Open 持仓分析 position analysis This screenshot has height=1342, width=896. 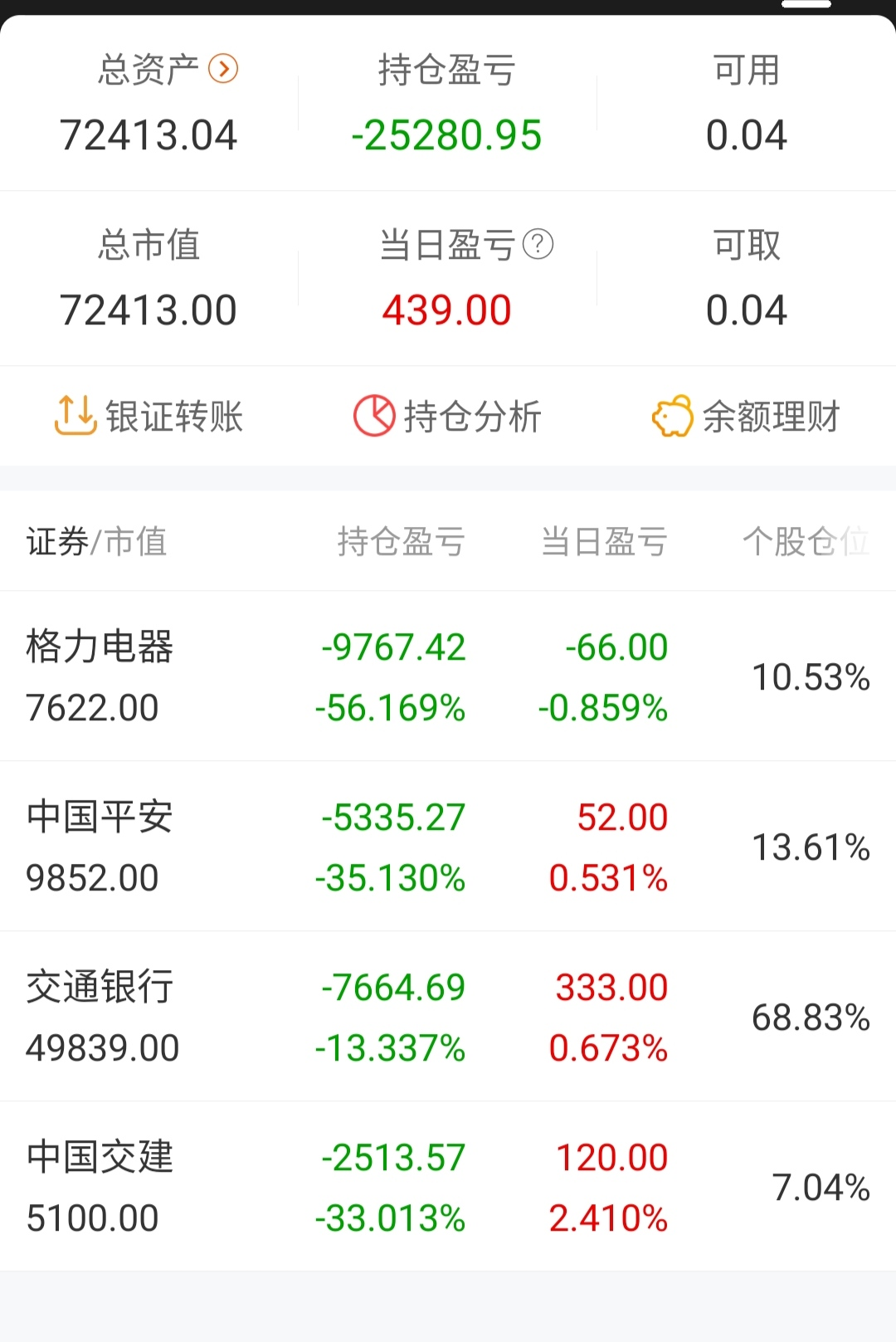pyautogui.click(x=448, y=416)
